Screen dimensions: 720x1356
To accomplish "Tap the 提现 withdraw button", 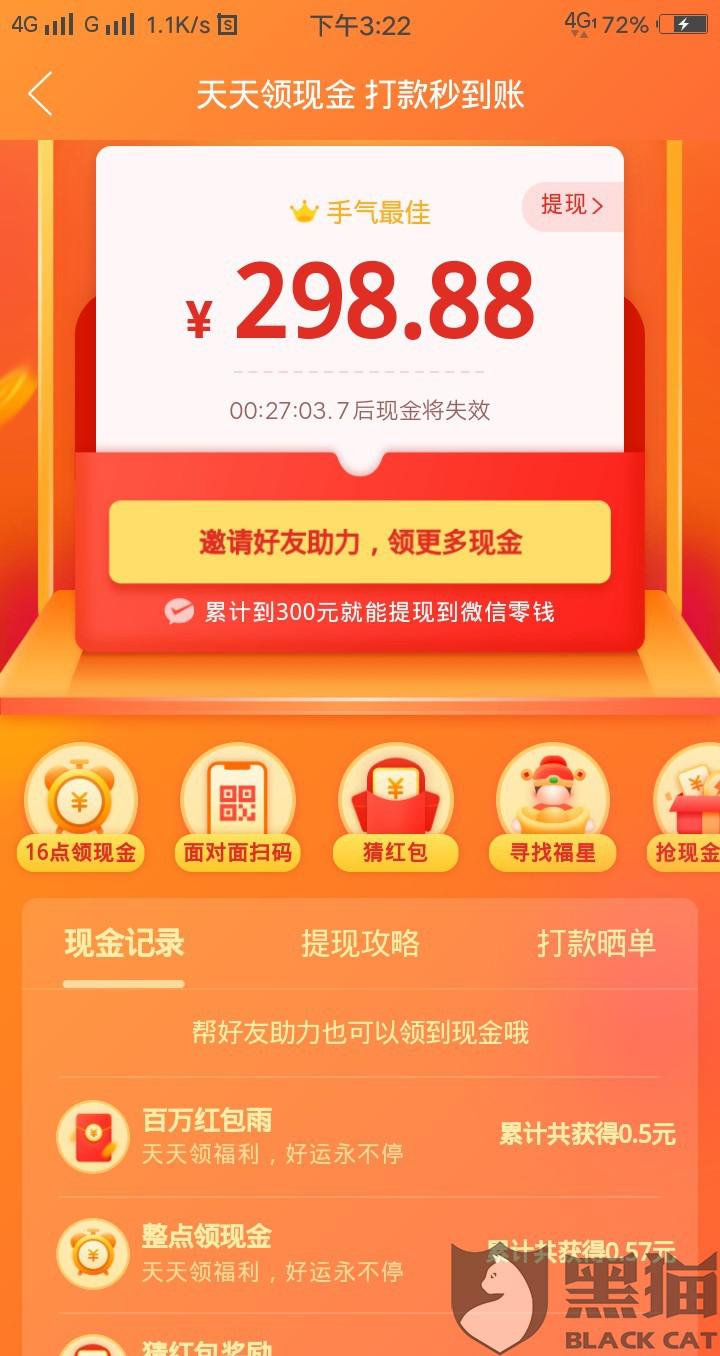I will (x=572, y=206).
